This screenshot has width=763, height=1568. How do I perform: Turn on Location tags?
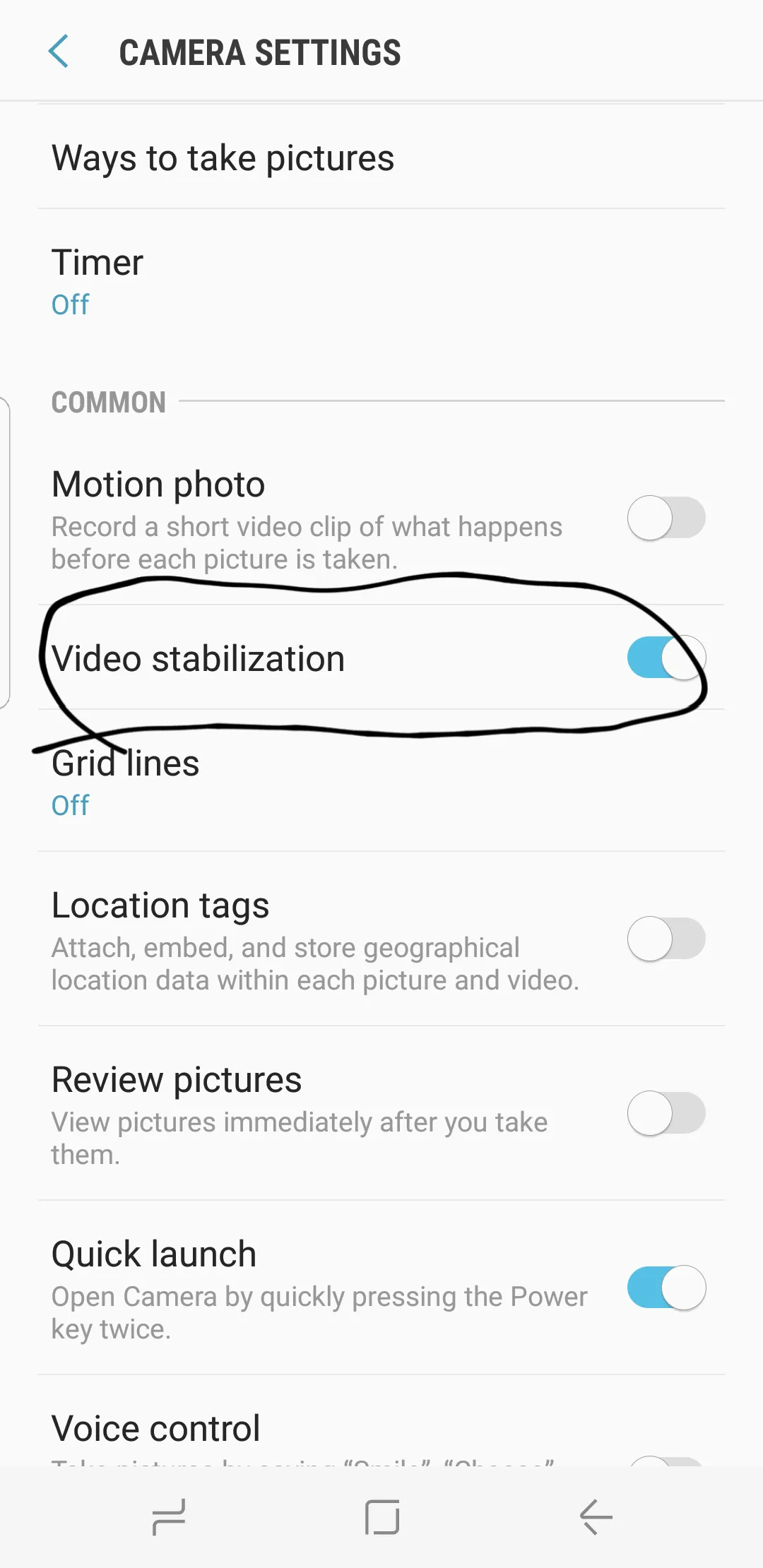(666, 939)
